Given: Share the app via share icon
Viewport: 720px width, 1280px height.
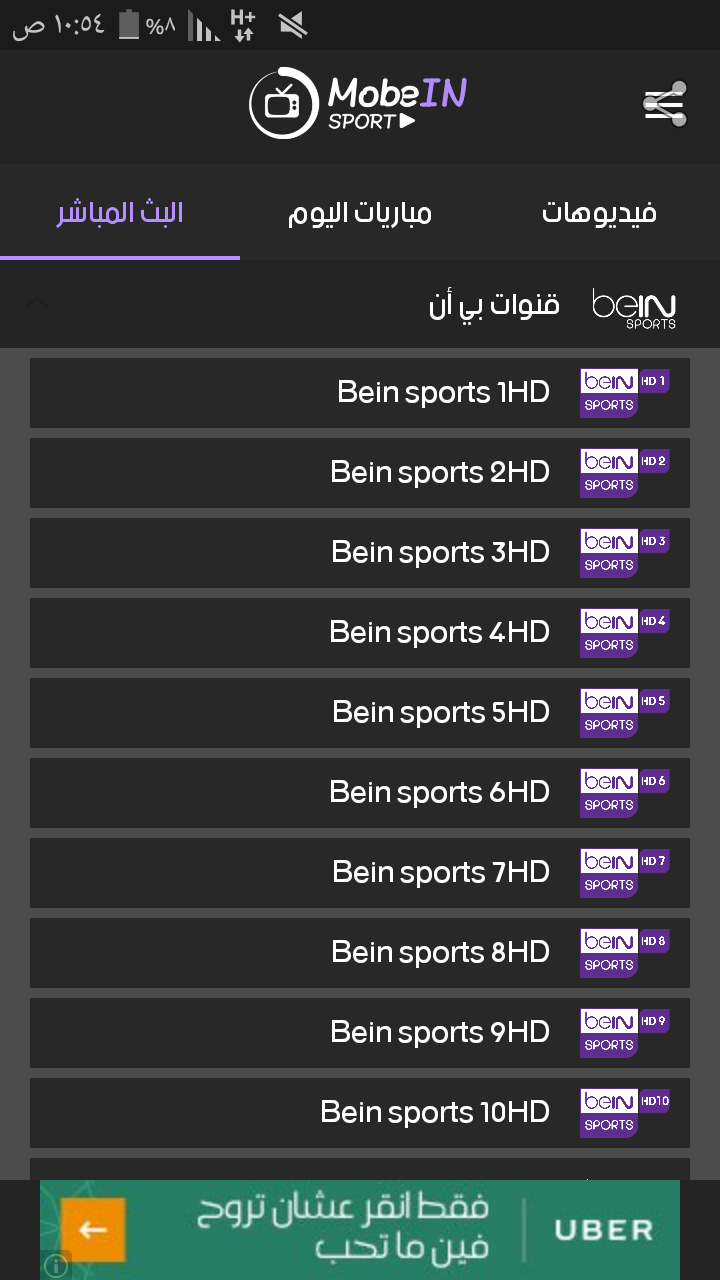Looking at the screenshot, I should click(x=665, y=104).
